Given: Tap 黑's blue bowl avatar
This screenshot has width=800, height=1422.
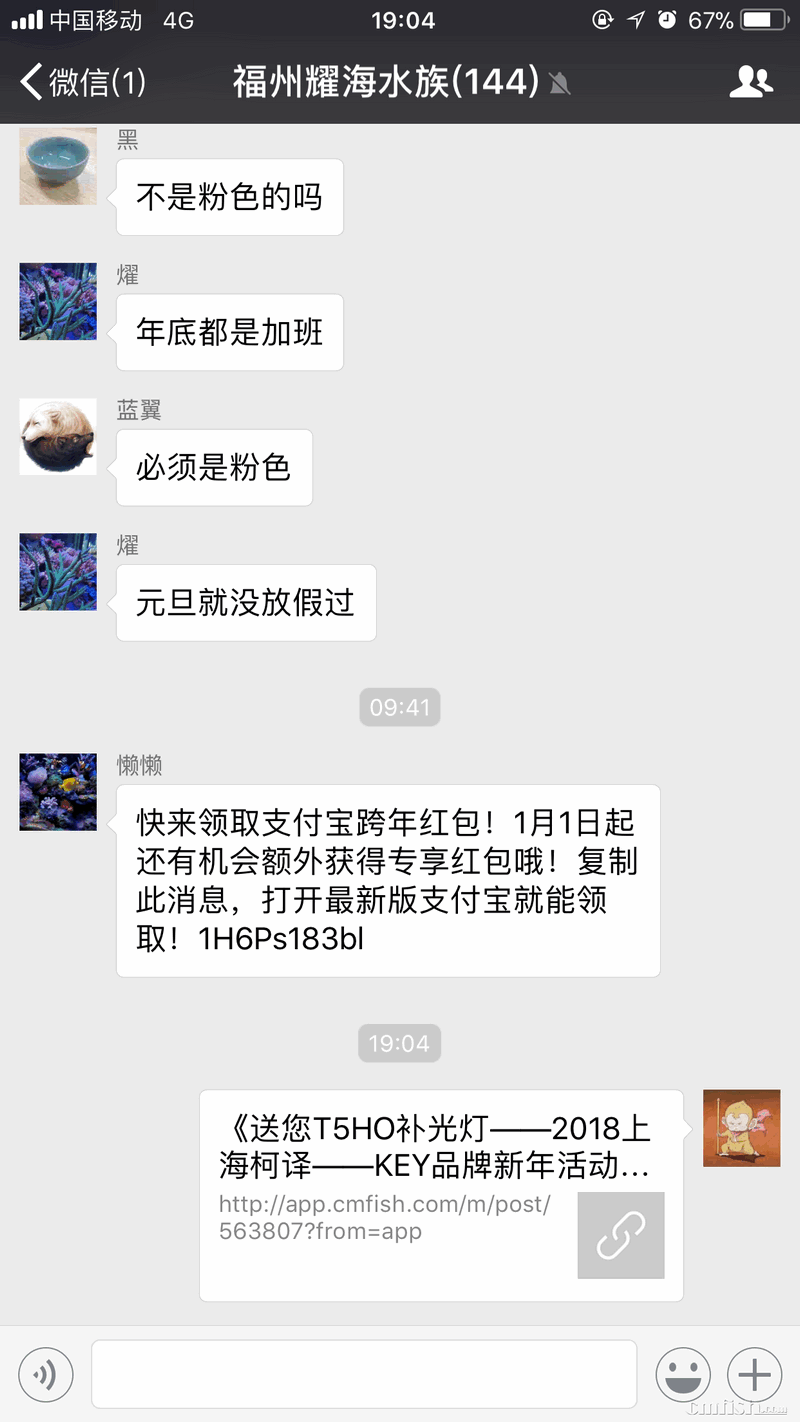Looking at the screenshot, I should pyautogui.click(x=57, y=166).
